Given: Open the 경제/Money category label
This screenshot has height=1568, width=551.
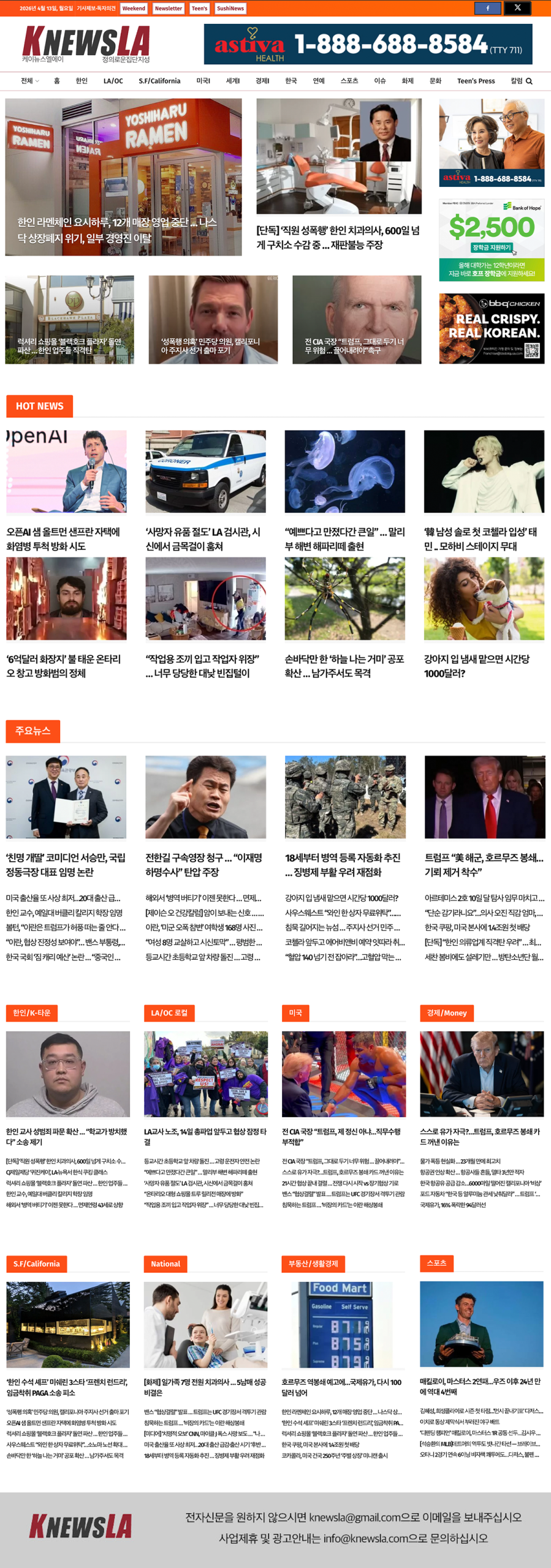Looking at the screenshot, I should pyautogui.click(x=447, y=1012).
